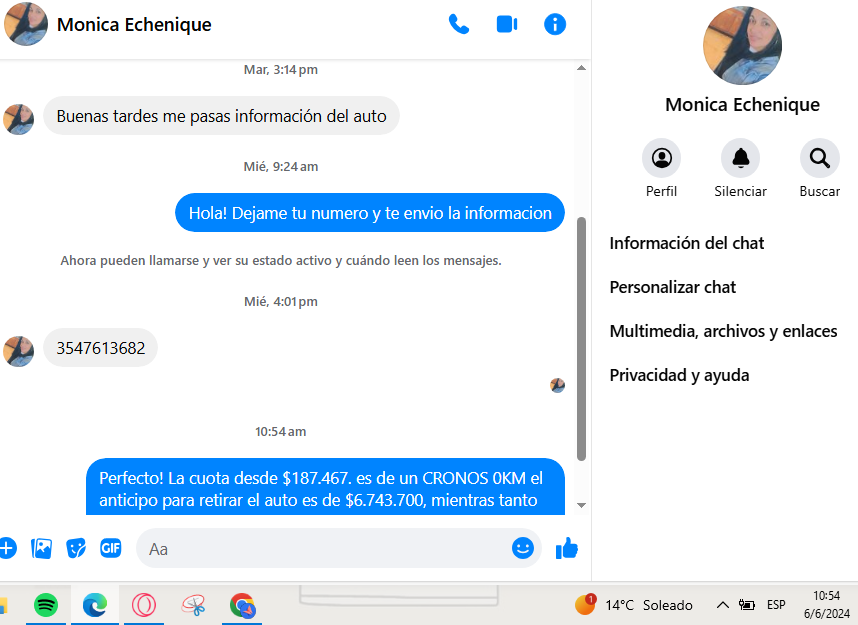Search in conversation with Buscar

pos(819,158)
